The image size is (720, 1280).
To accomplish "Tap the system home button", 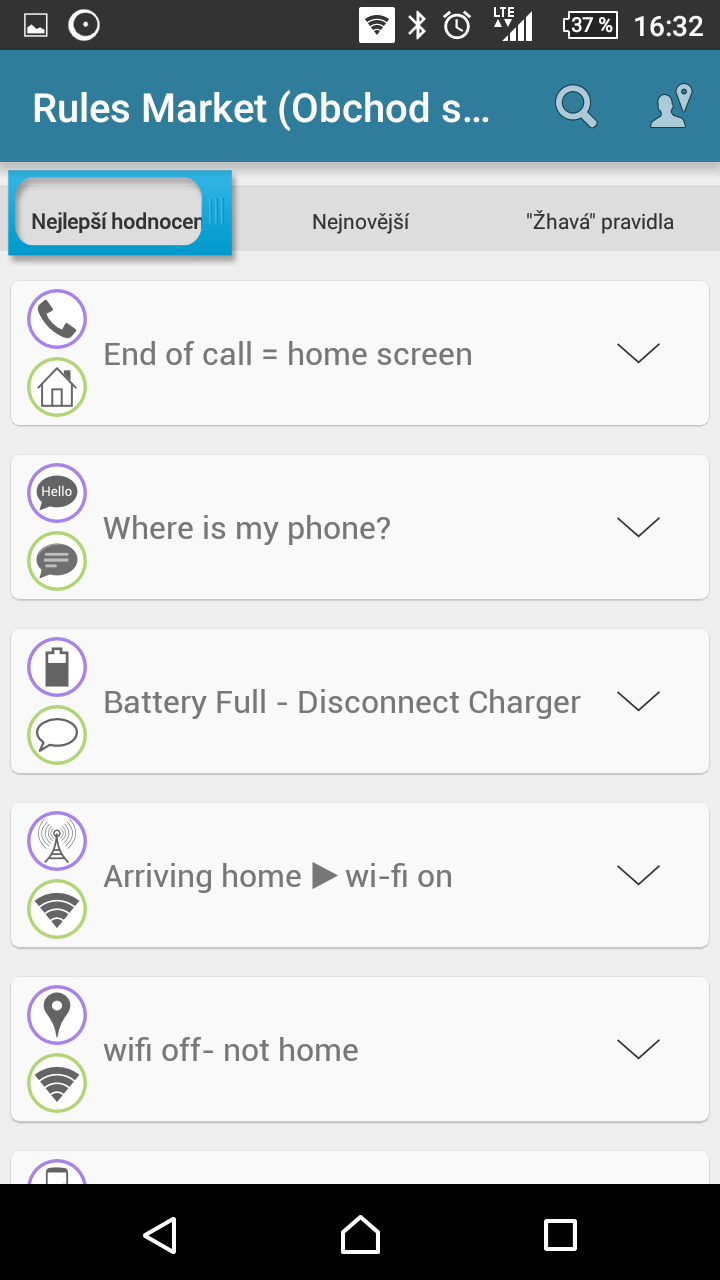I will pyautogui.click(x=360, y=1234).
